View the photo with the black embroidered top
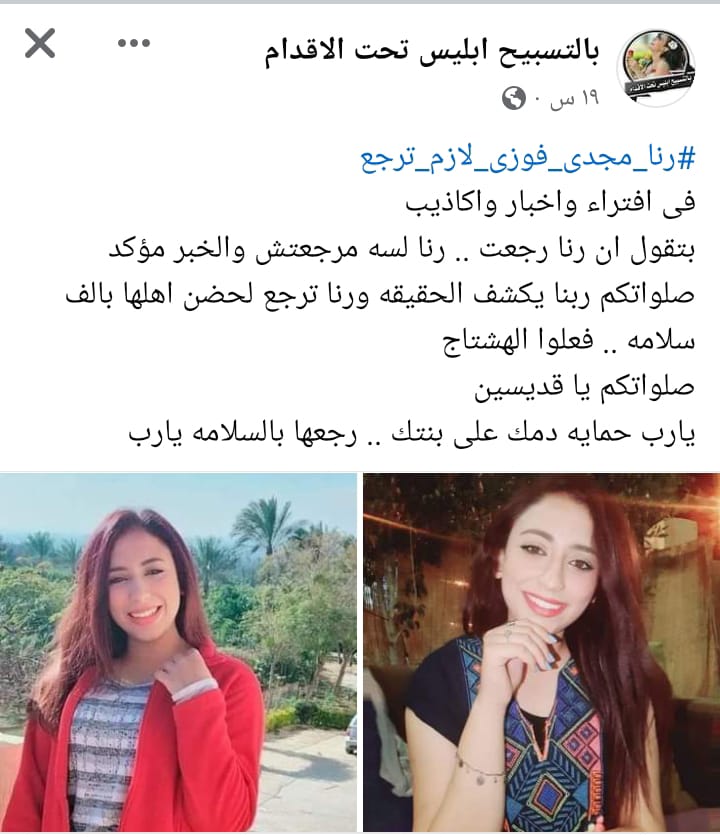 (540, 653)
